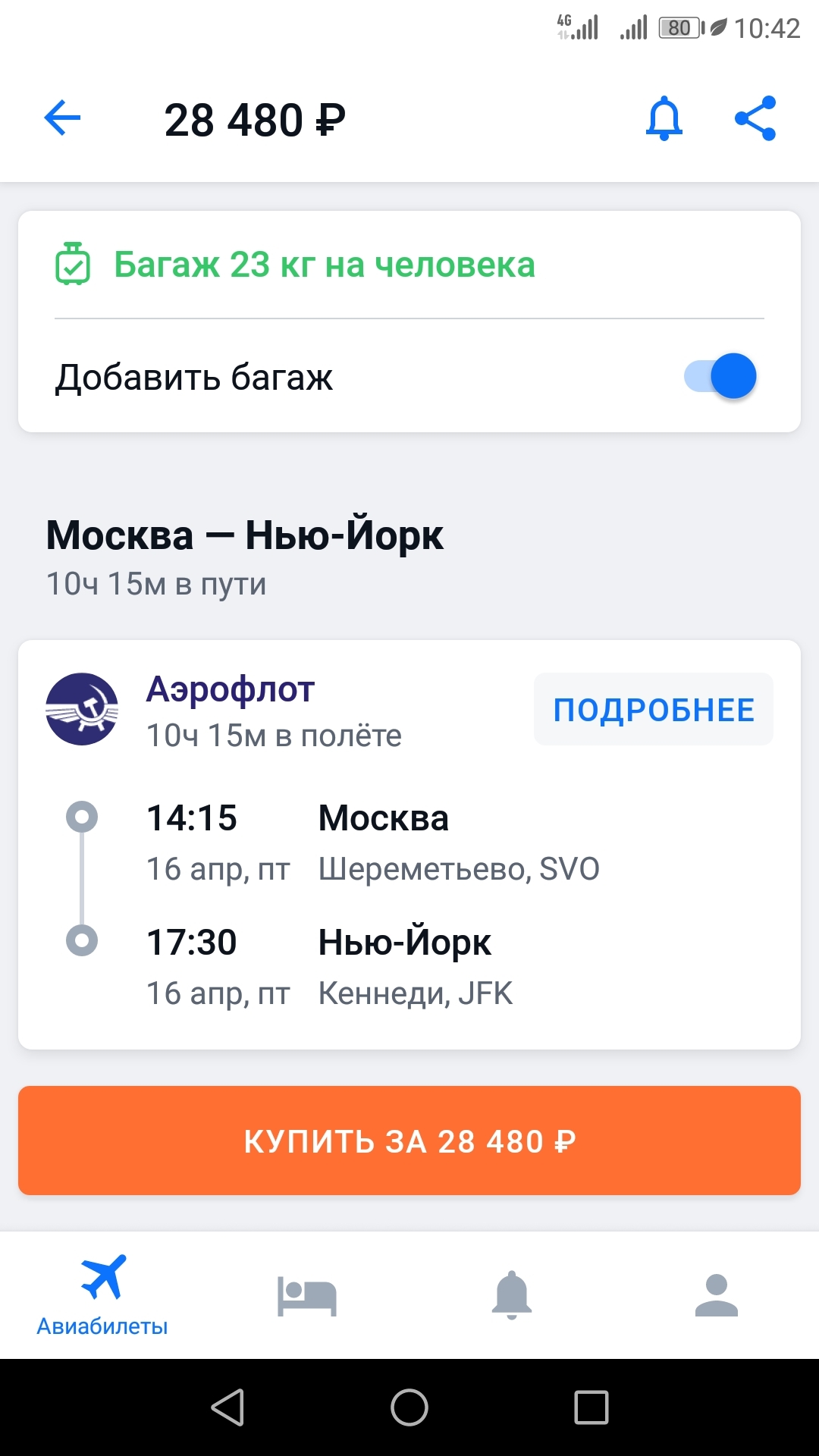
Task: Open the system recent apps button
Action: [591, 1408]
